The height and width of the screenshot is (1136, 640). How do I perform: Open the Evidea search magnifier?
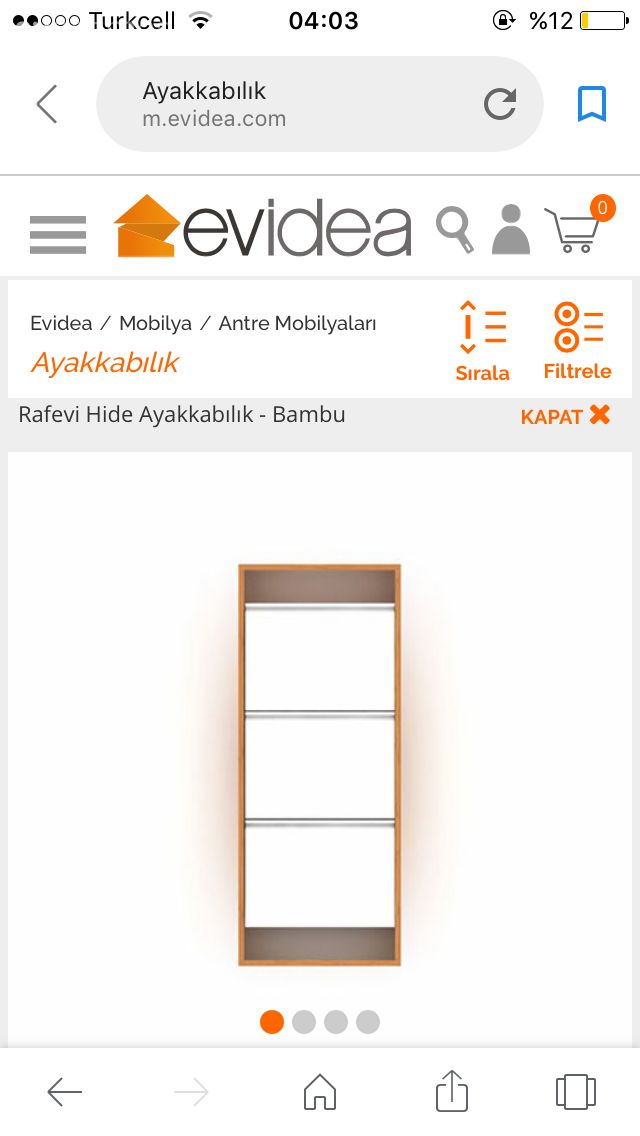point(455,229)
